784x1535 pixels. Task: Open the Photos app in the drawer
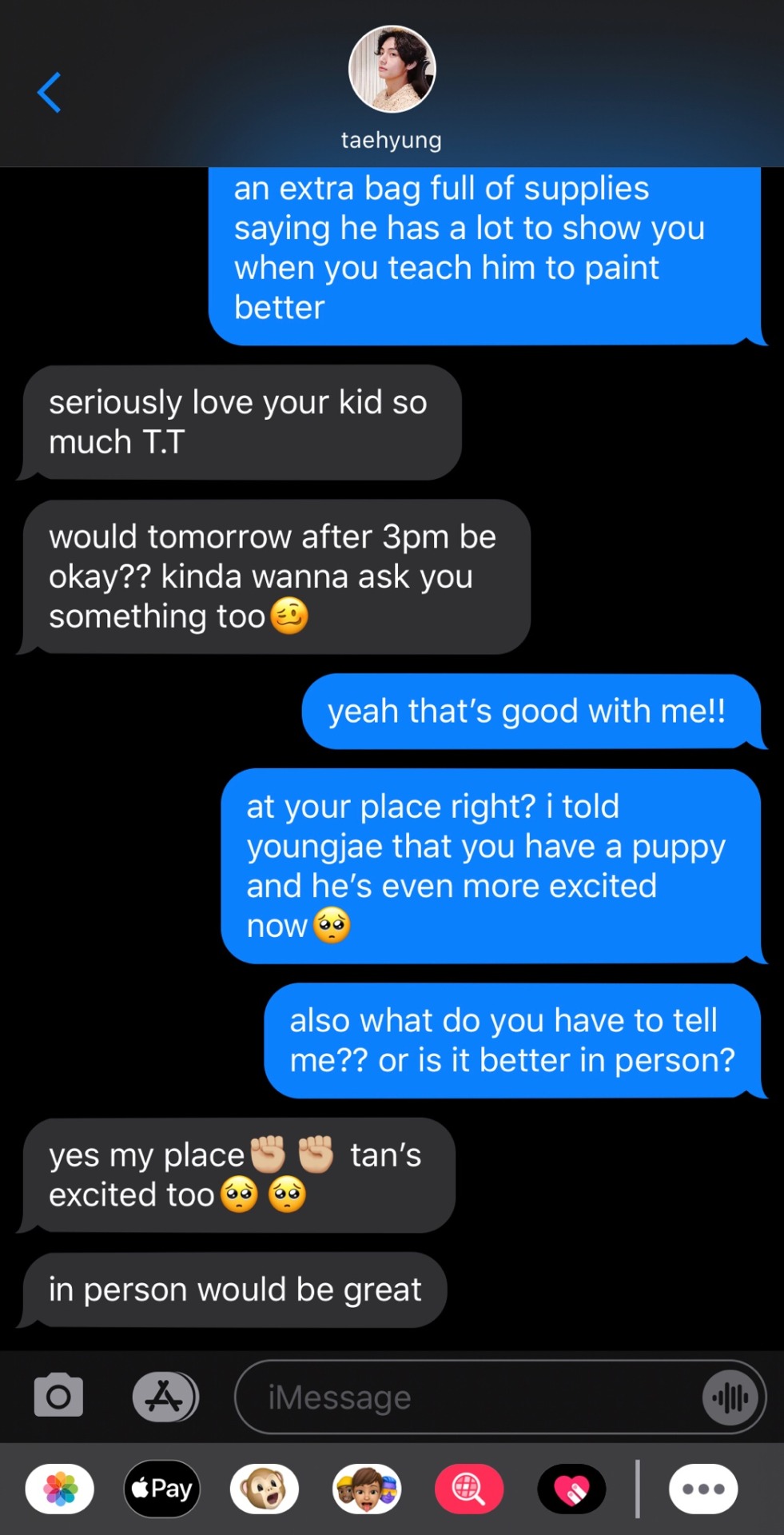pos(60,1489)
